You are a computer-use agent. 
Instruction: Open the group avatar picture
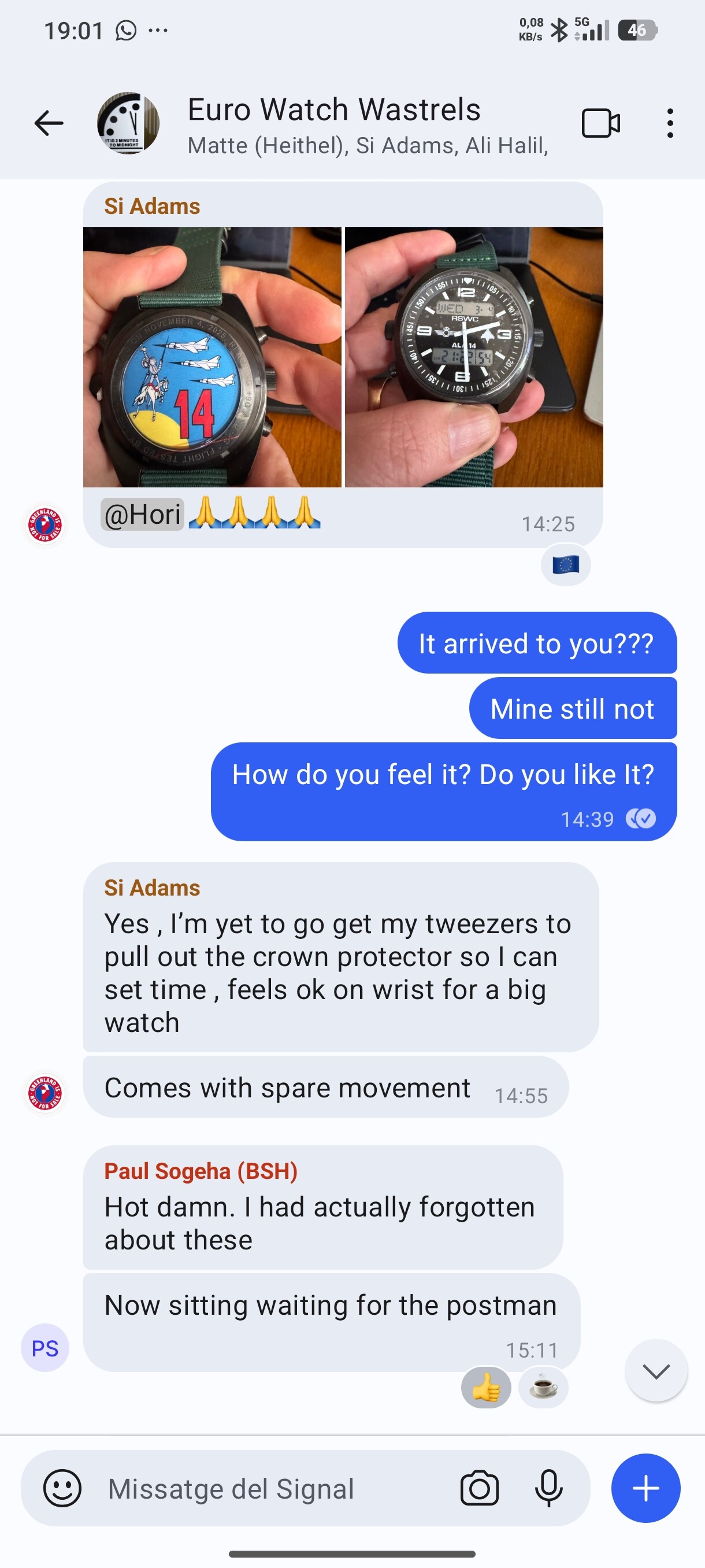pyautogui.click(x=128, y=124)
